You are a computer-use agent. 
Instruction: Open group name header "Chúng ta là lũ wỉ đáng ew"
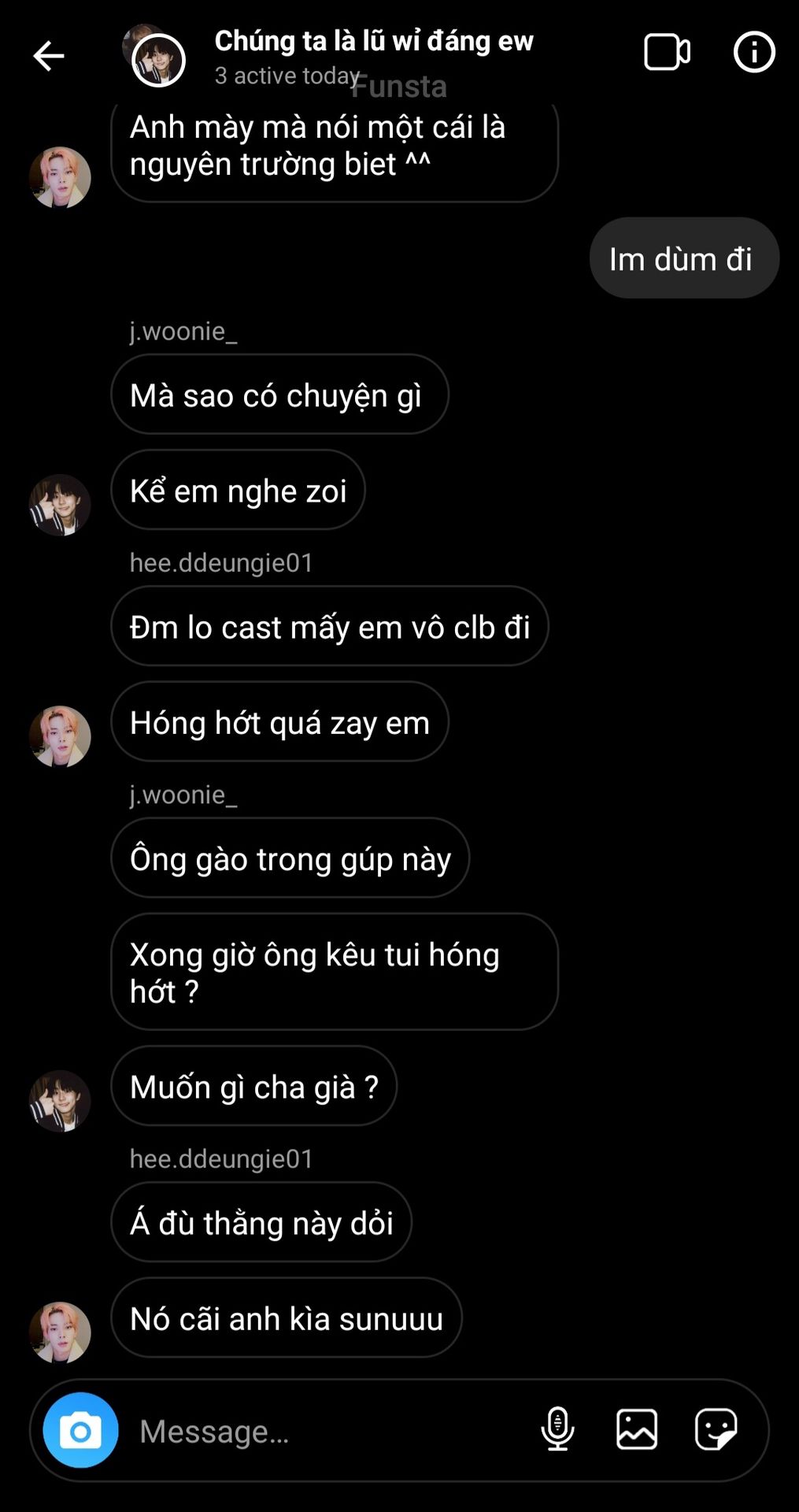click(x=373, y=42)
